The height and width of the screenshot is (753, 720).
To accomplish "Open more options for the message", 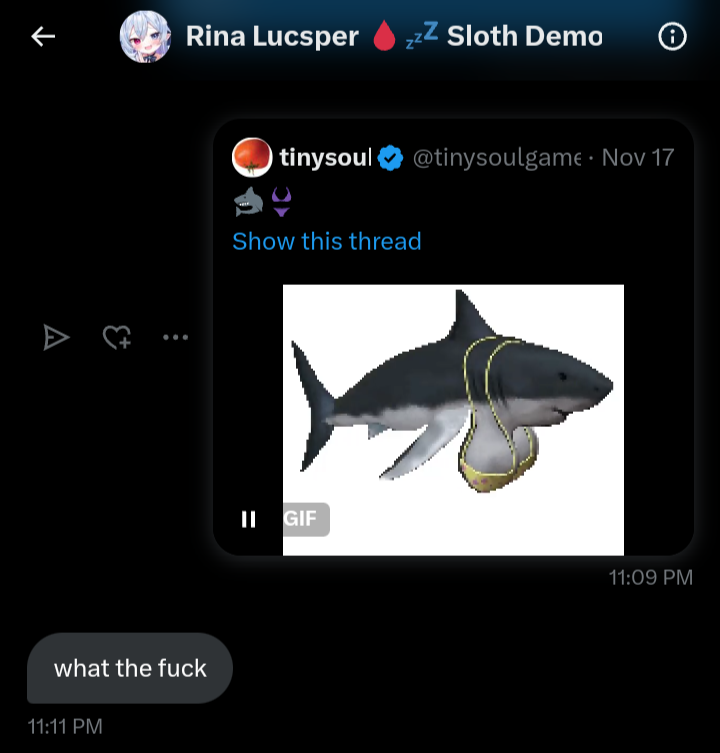I will click(x=175, y=338).
